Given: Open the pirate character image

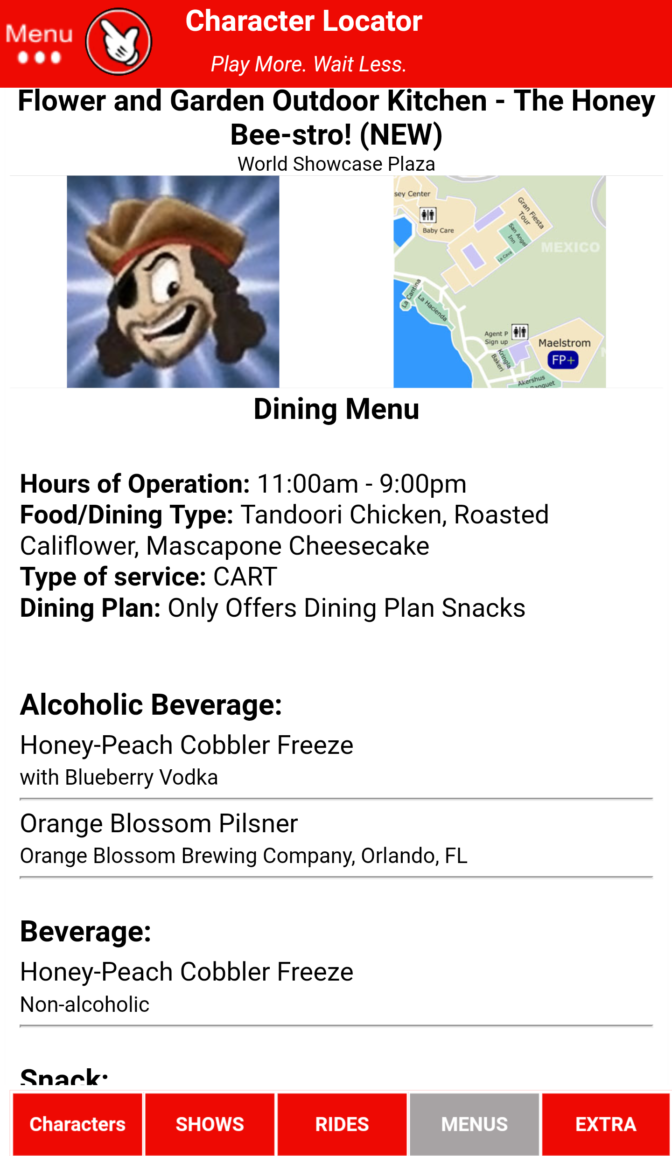Looking at the screenshot, I should (173, 282).
